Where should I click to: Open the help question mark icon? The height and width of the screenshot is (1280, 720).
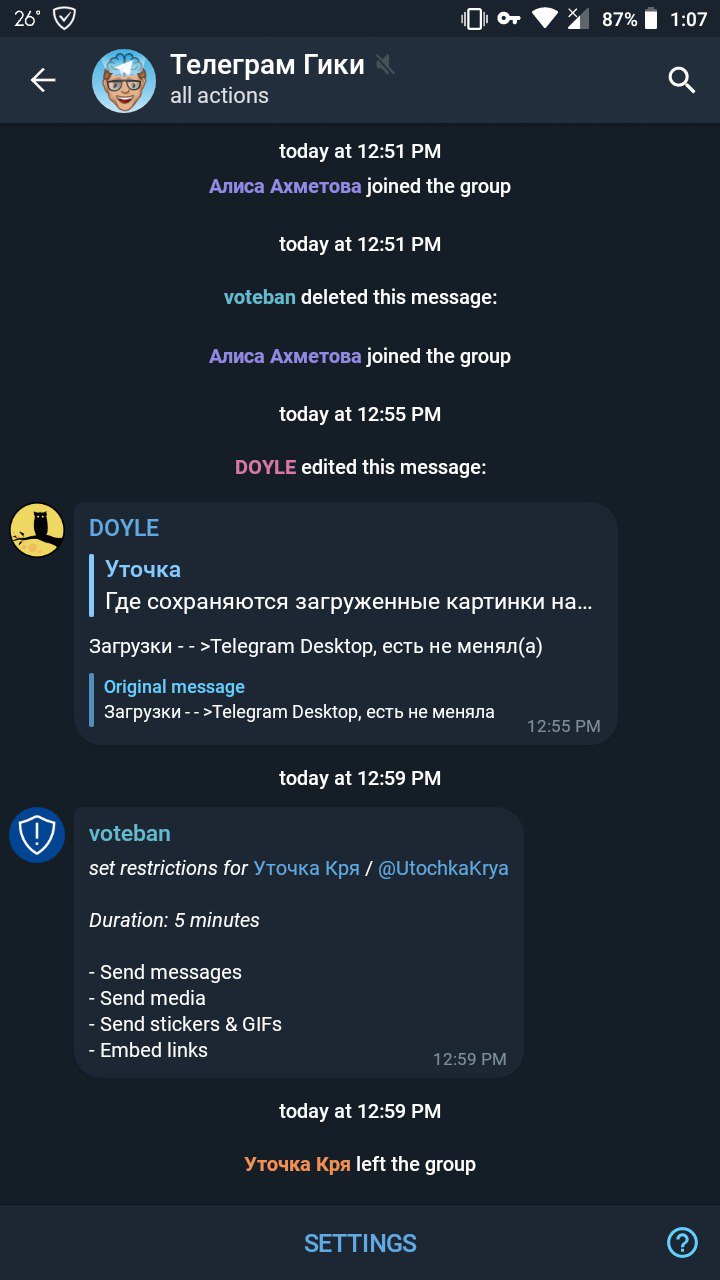[x=682, y=1243]
